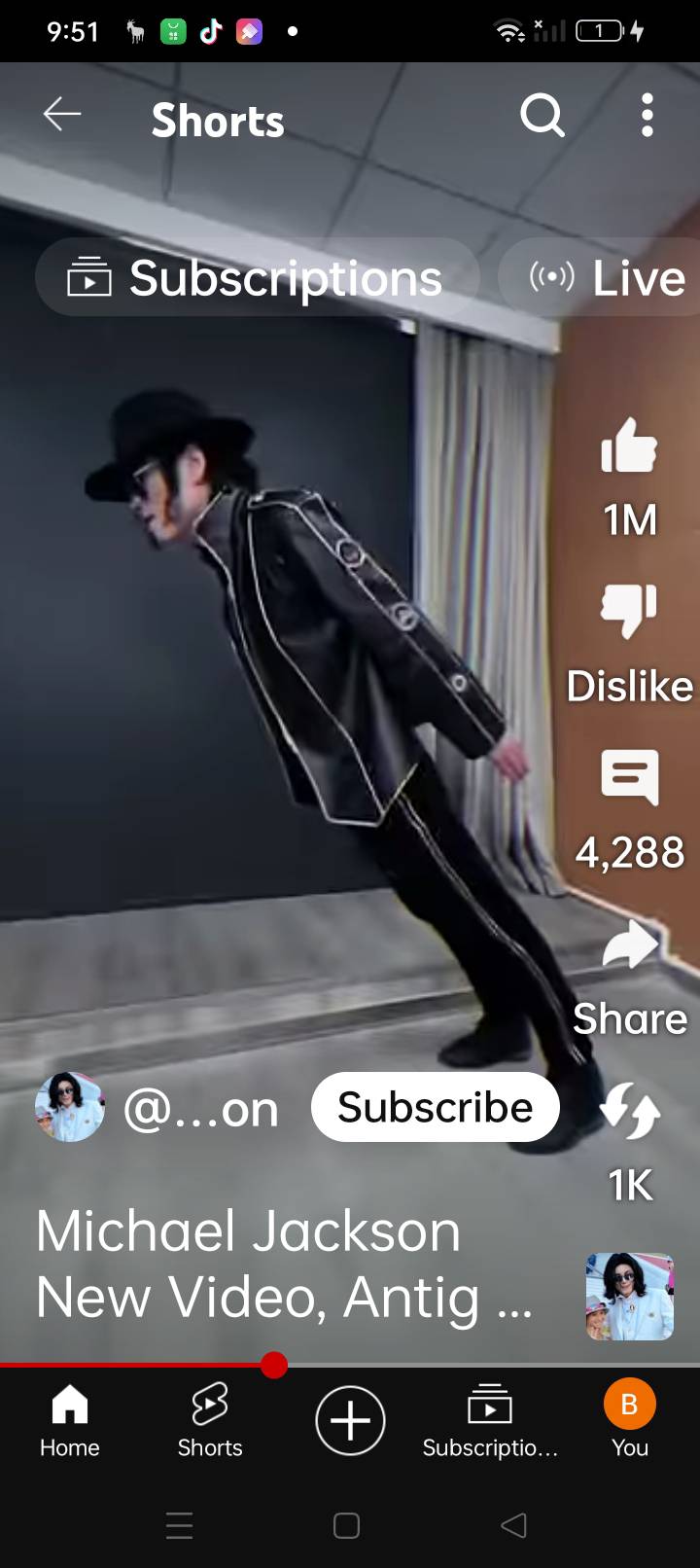
Task: Switch to the Home tab
Action: tap(70, 1419)
